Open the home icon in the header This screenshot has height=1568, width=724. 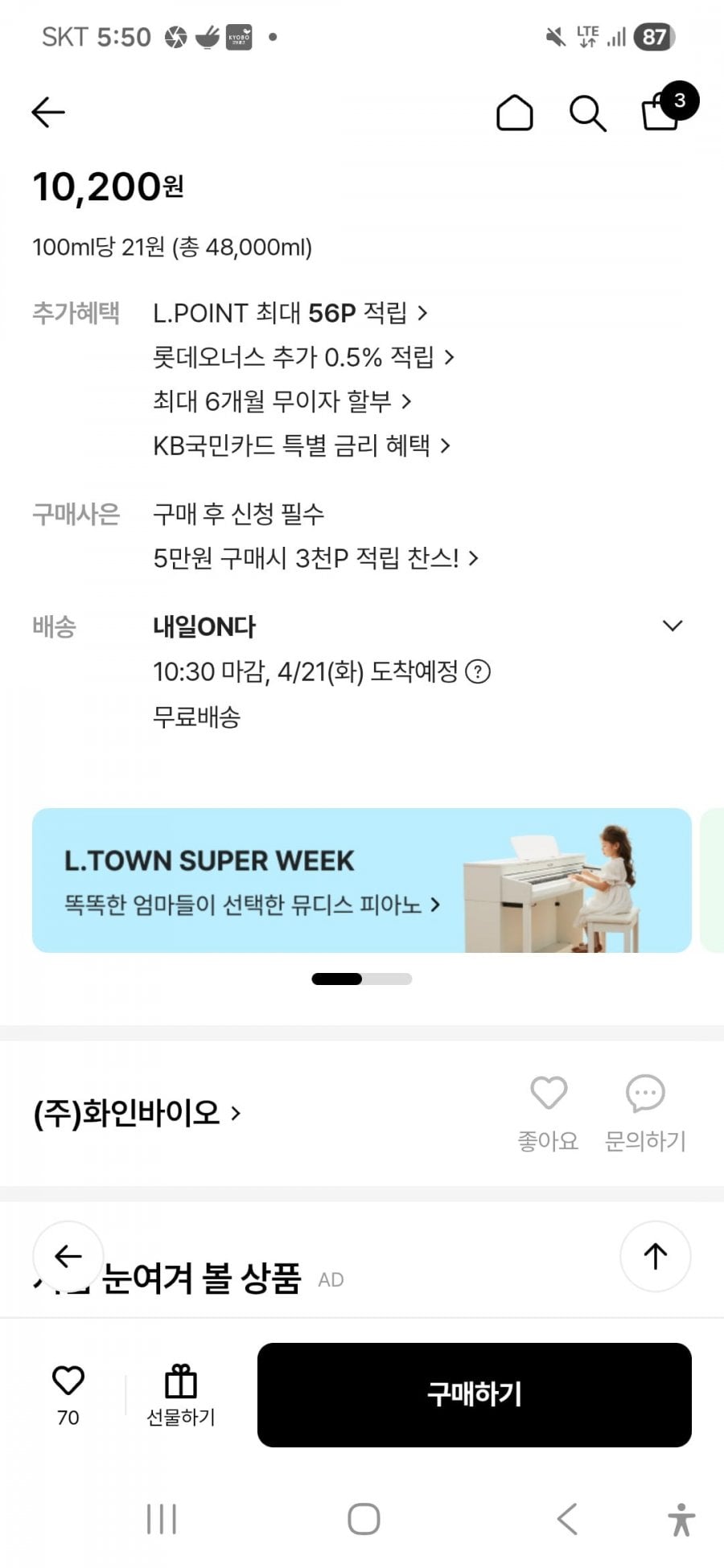tap(514, 113)
